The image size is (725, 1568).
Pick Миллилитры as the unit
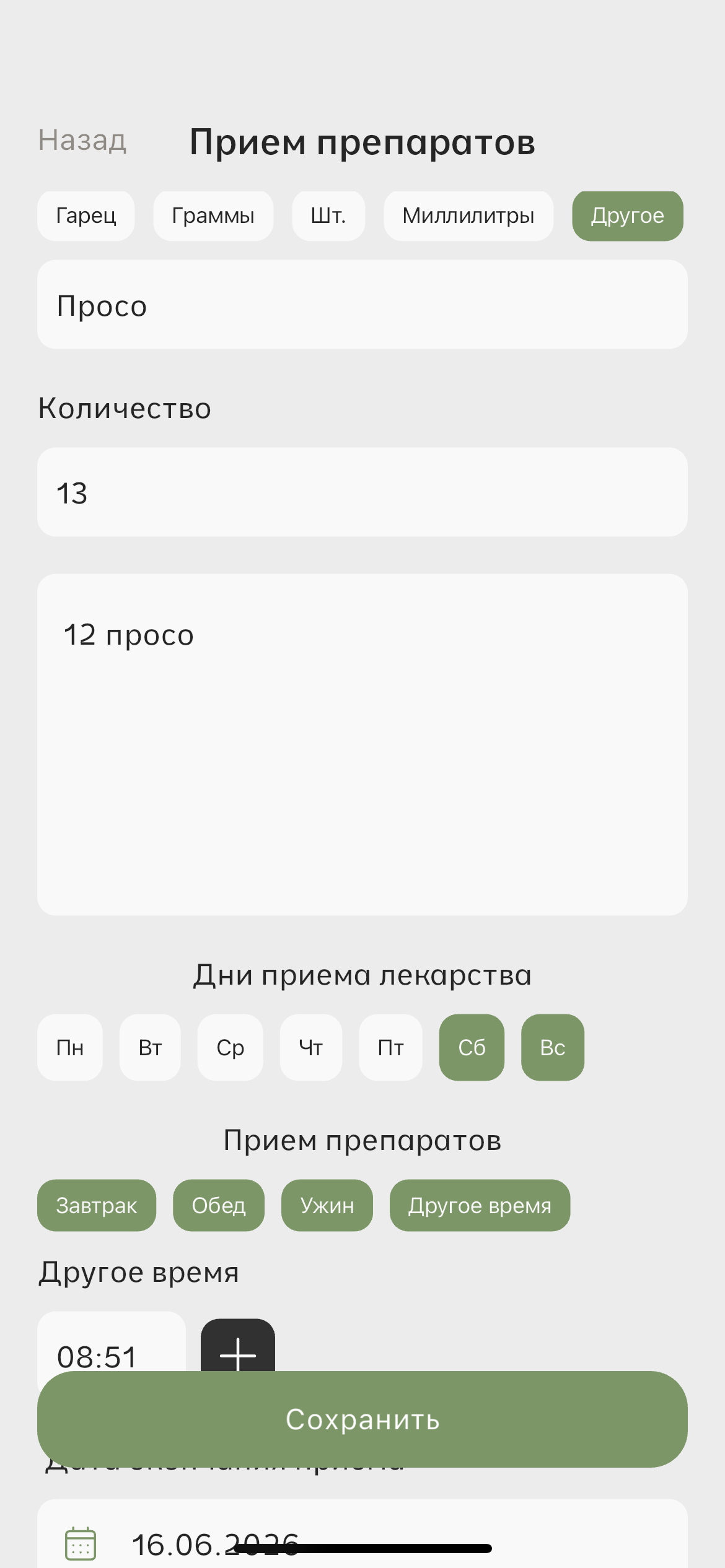tap(468, 216)
